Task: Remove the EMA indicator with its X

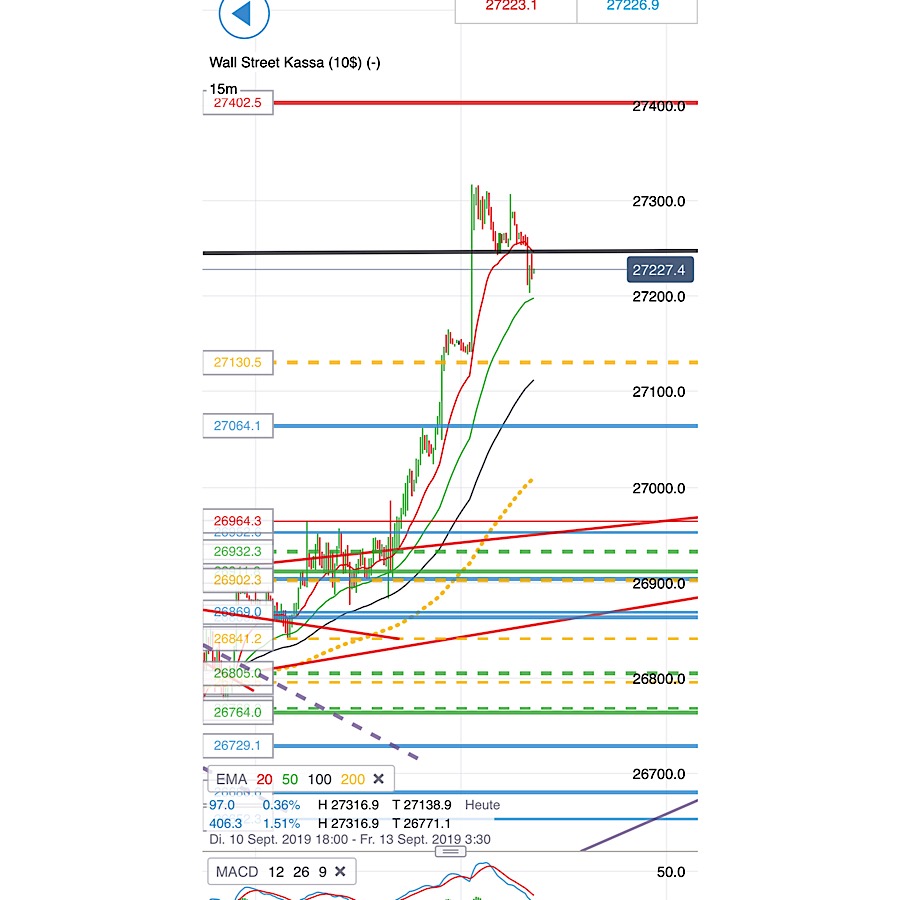Action: pos(378,779)
